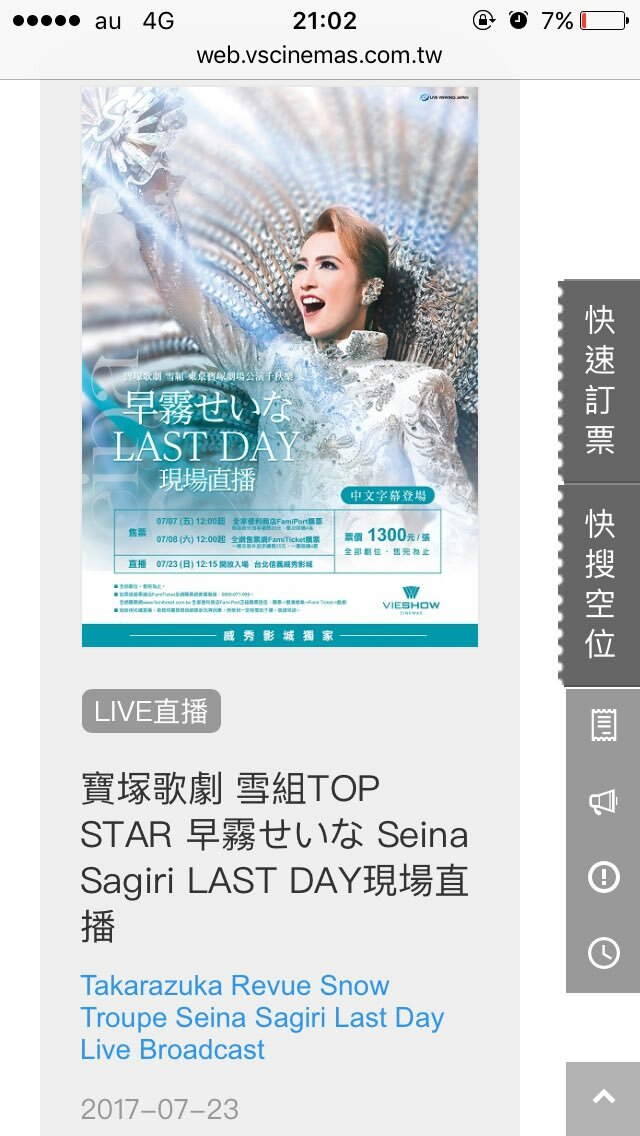Tap the web.vscinemas.com.tw address bar

click(320, 55)
